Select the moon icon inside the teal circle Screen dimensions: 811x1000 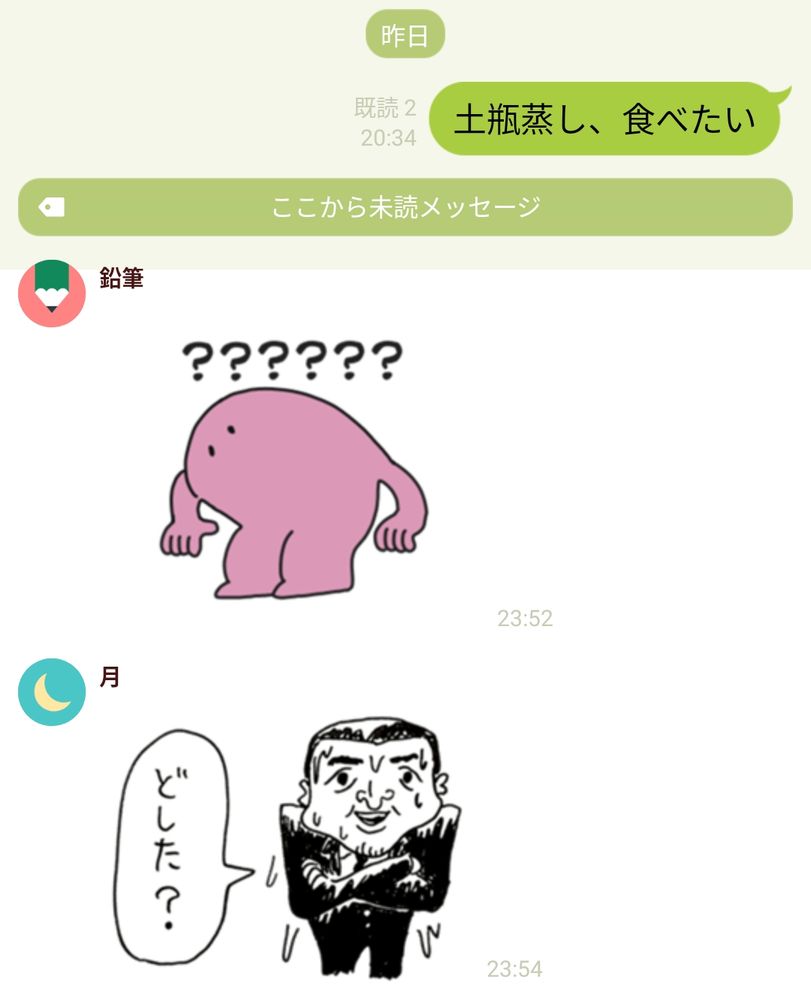pos(50,692)
